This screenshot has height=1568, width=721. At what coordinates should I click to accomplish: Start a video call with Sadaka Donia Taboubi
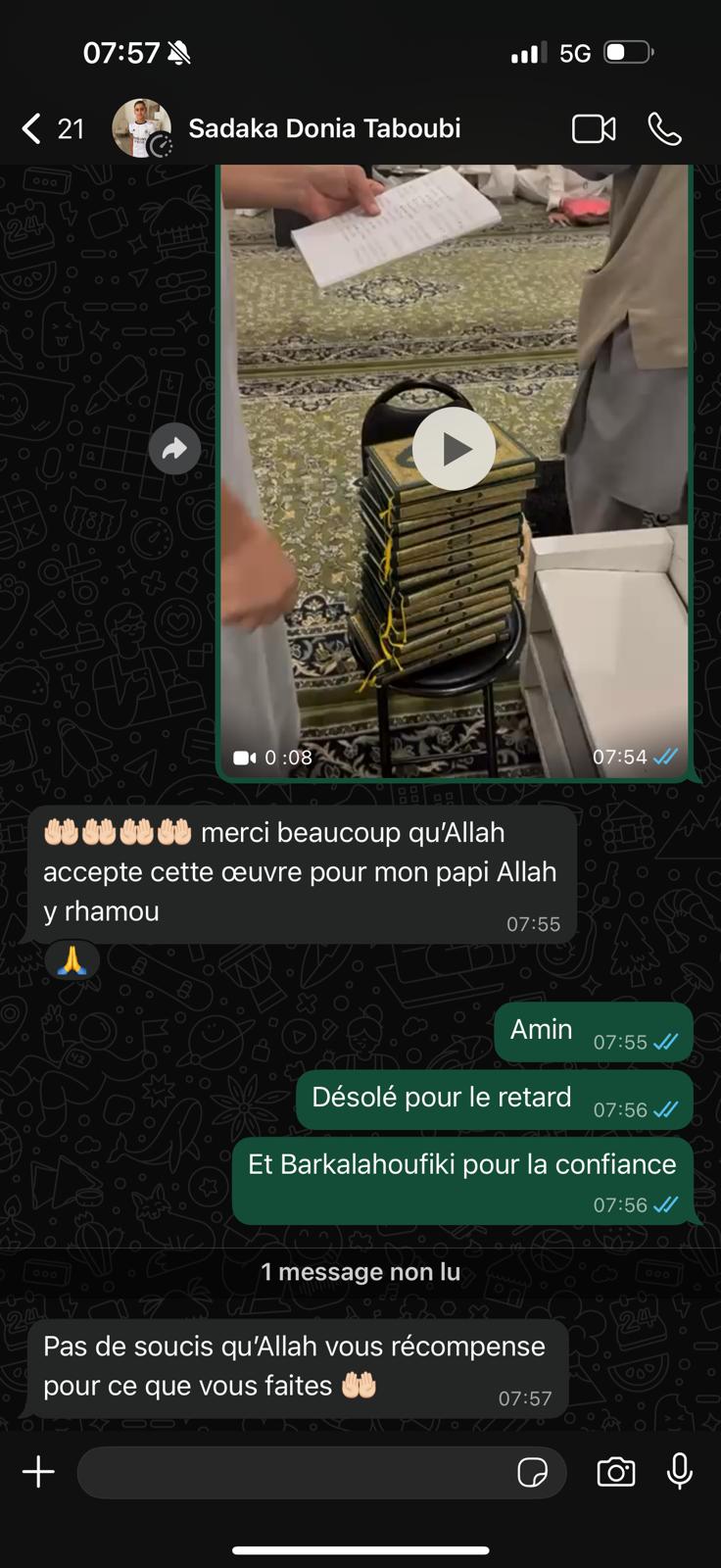pyautogui.click(x=593, y=127)
